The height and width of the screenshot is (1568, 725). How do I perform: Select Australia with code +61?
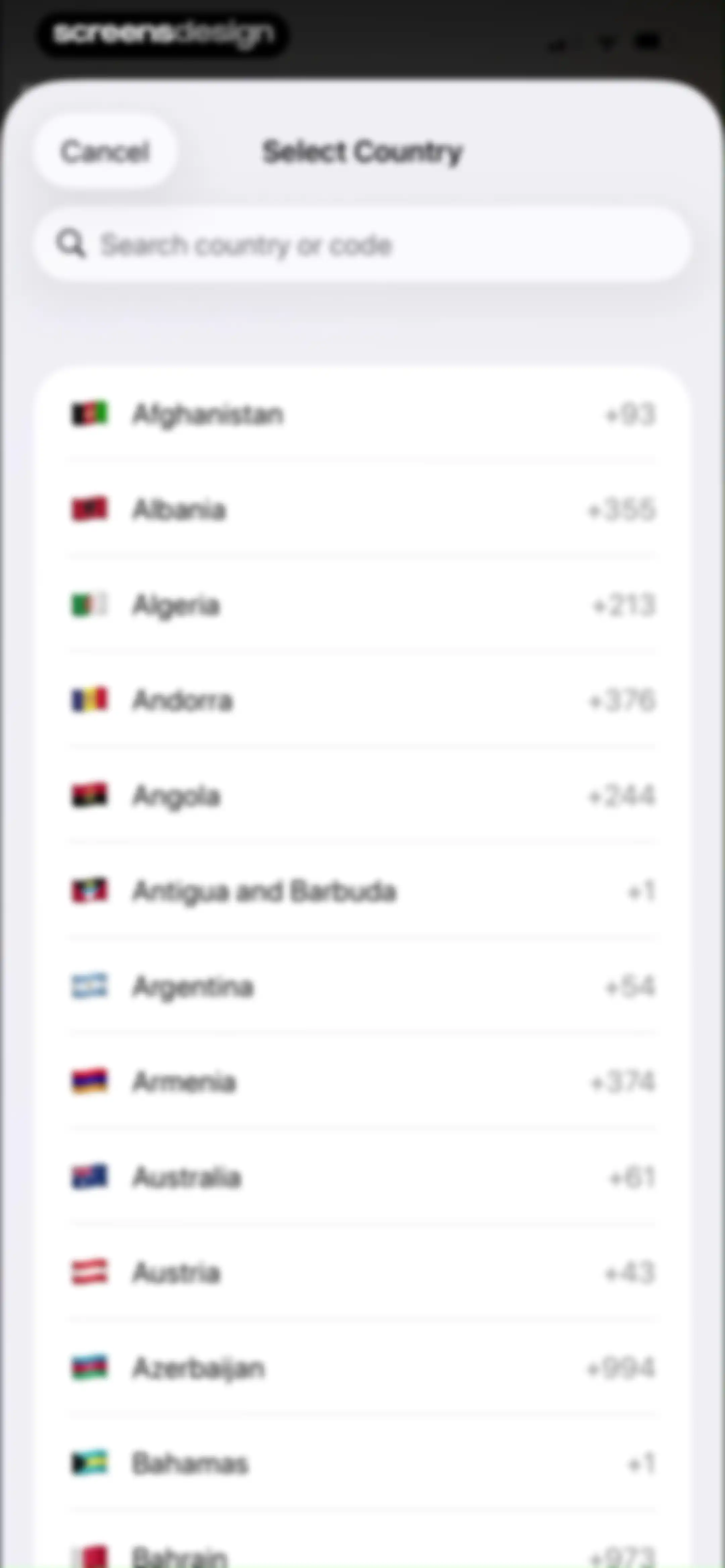pos(362,1177)
